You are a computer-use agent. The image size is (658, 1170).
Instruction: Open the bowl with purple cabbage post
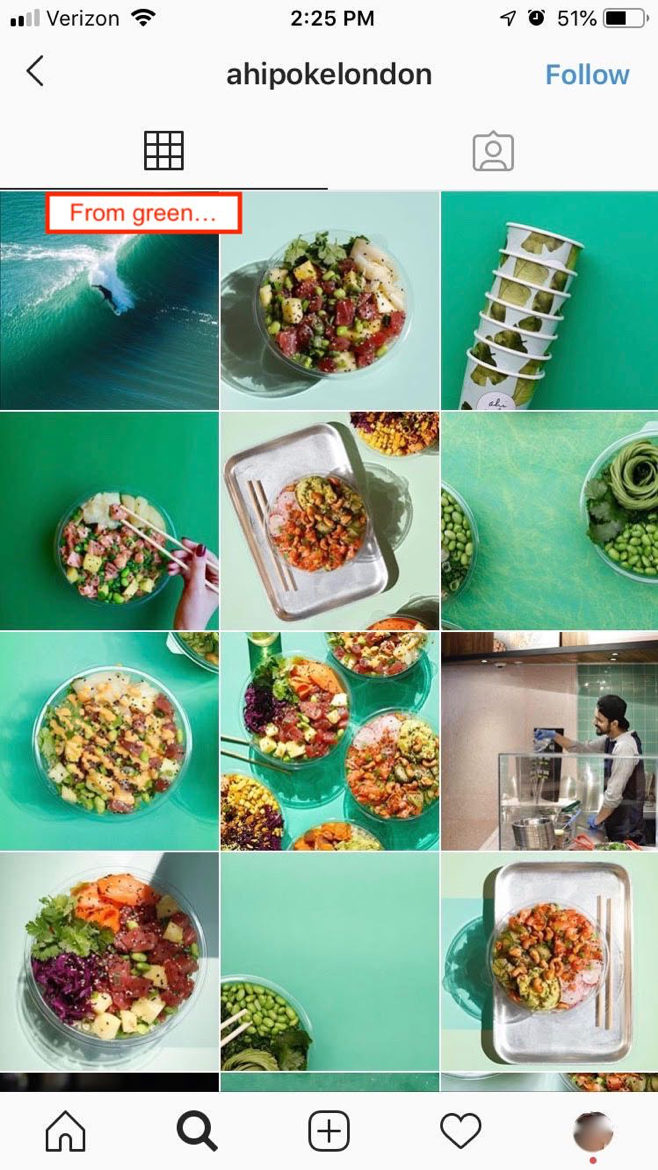[x=109, y=961]
